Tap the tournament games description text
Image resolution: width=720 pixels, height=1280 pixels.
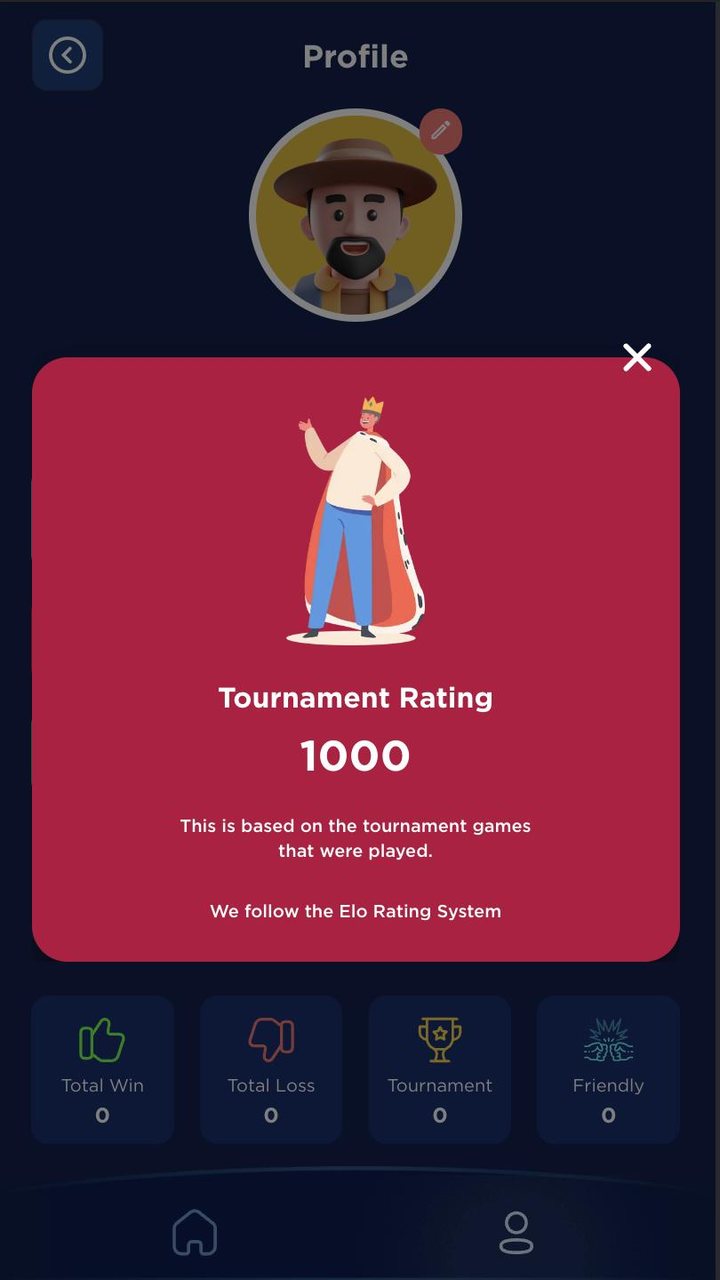pyautogui.click(x=357, y=838)
